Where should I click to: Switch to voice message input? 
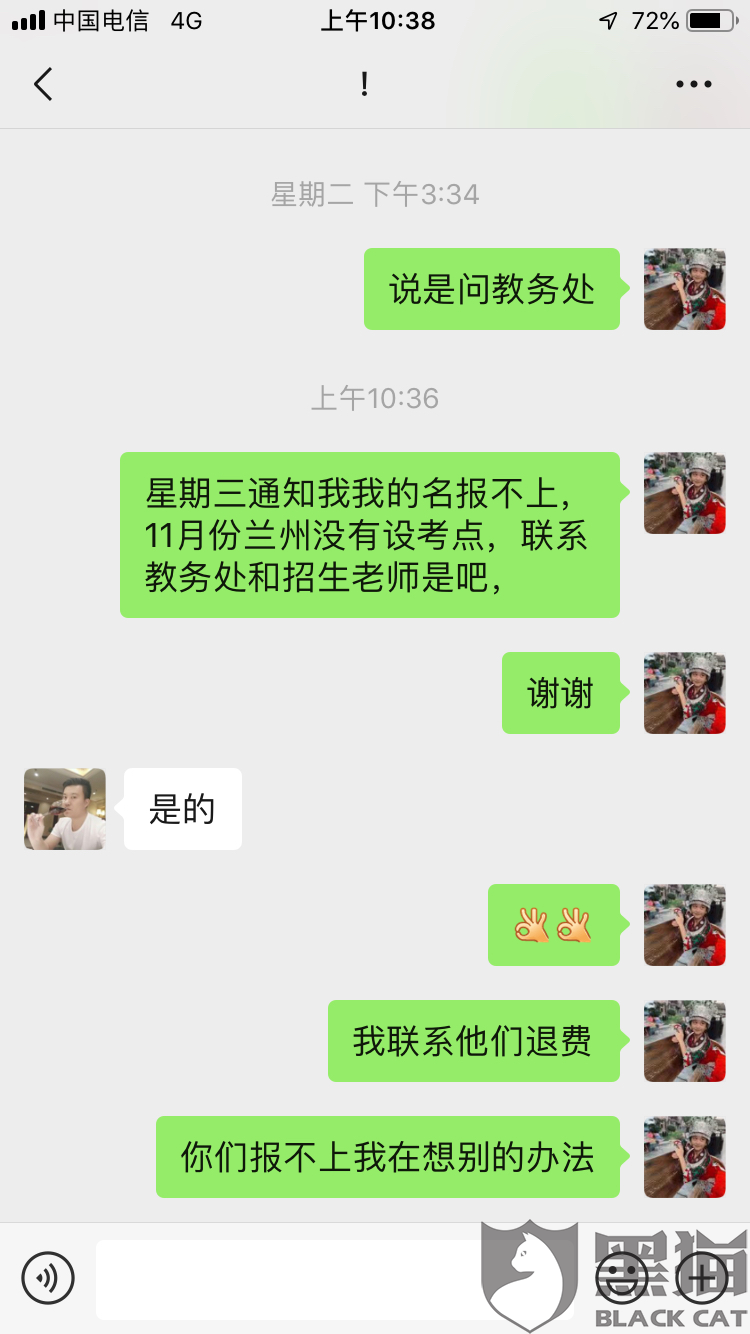[x=48, y=1278]
